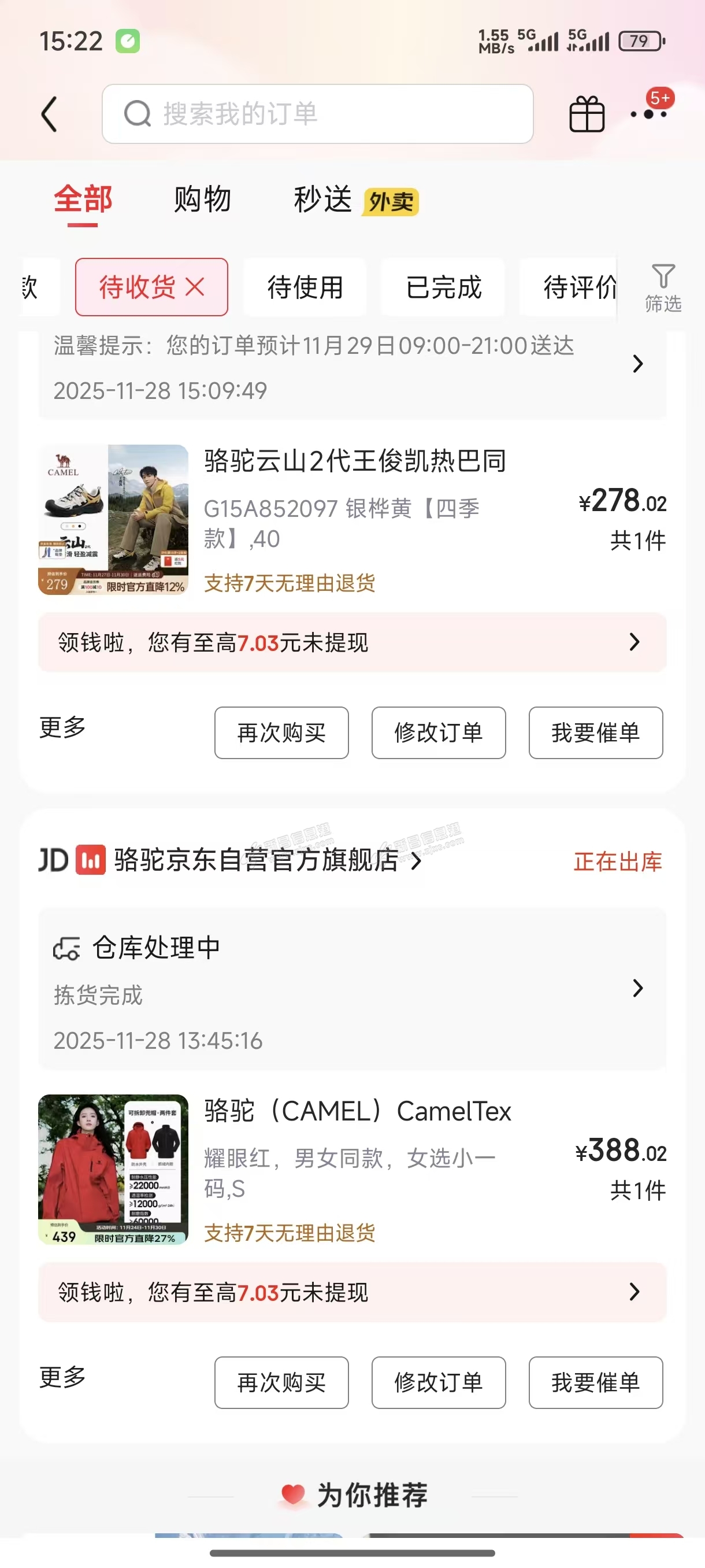Remove the 待收货 filter chip
This screenshot has width=705, height=1568.
(195, 287)
